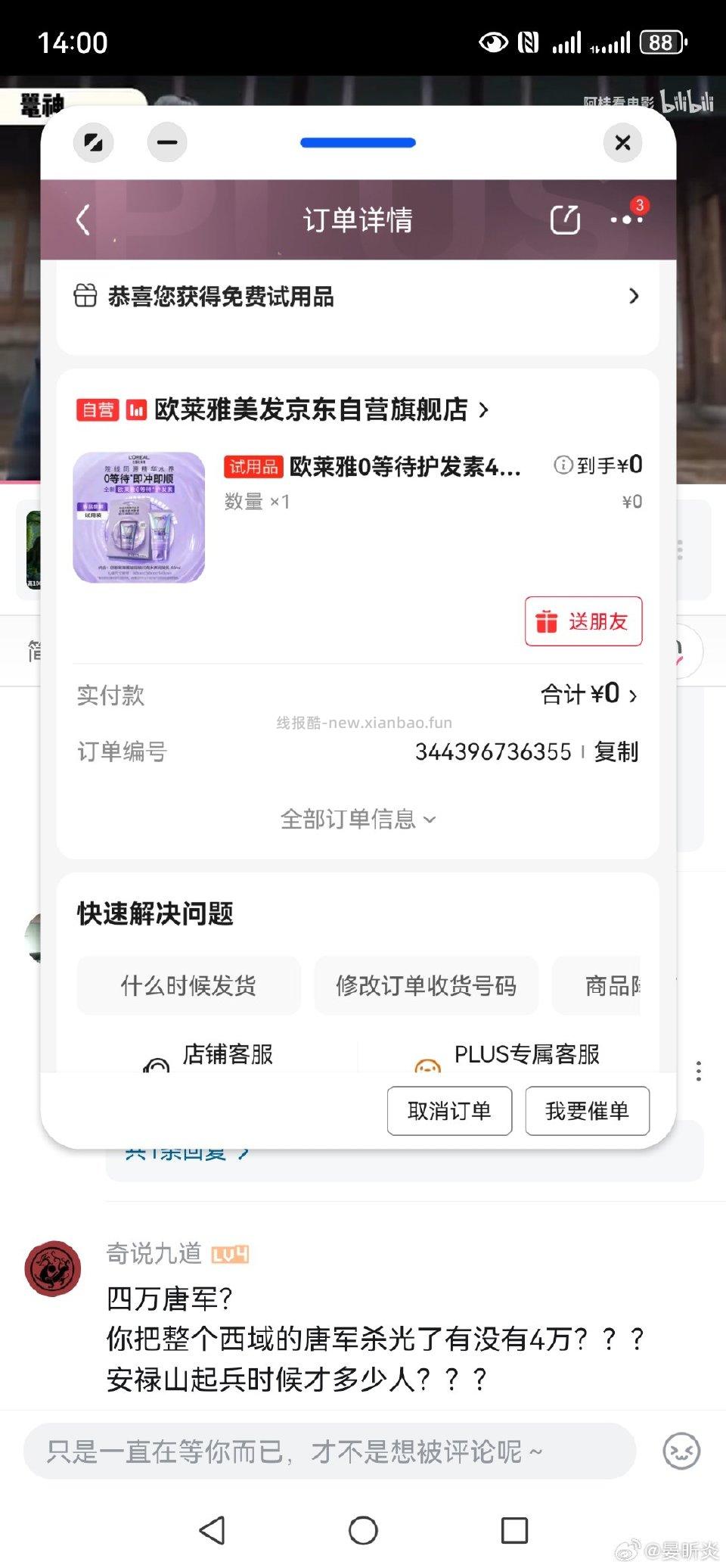Tap the back arrow in the order details header
The height and width of the screenshot is (1568, 726).
pos(84,219)
